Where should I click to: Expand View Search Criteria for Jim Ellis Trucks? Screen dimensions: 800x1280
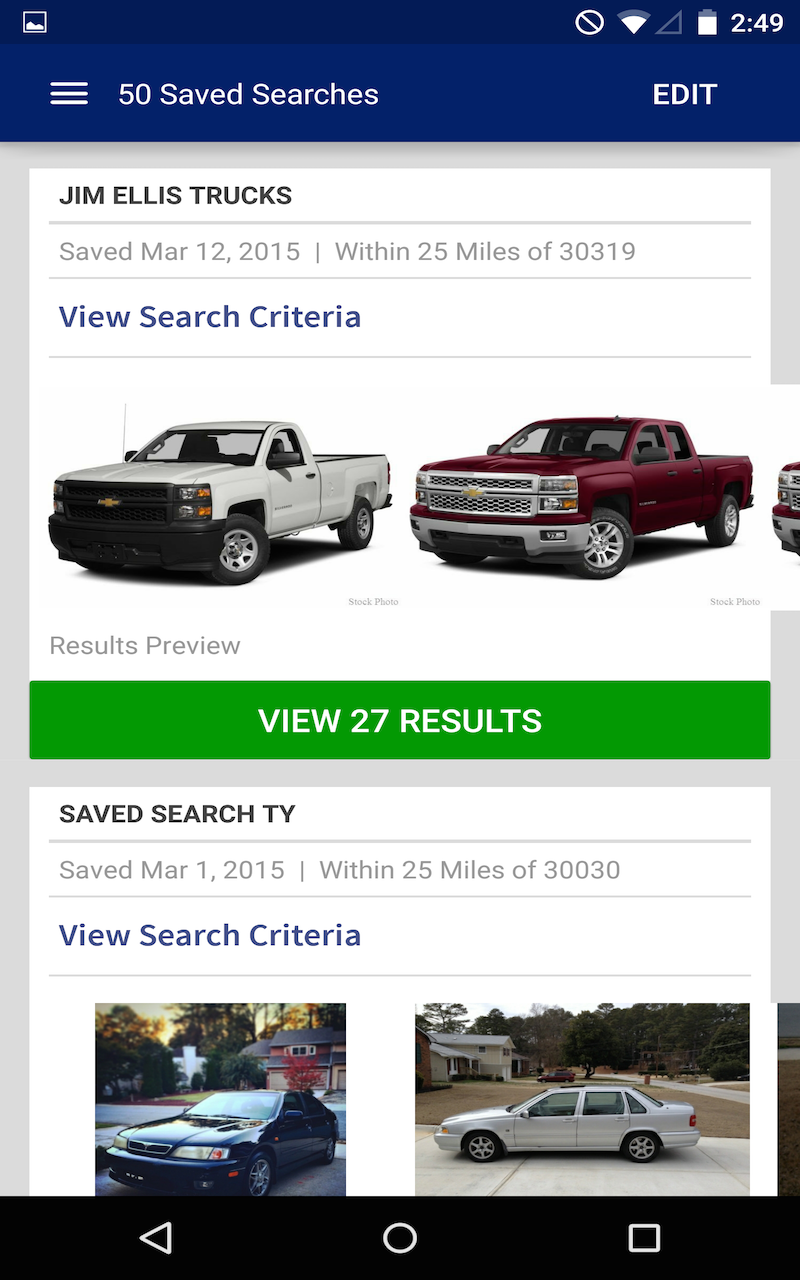209,316
